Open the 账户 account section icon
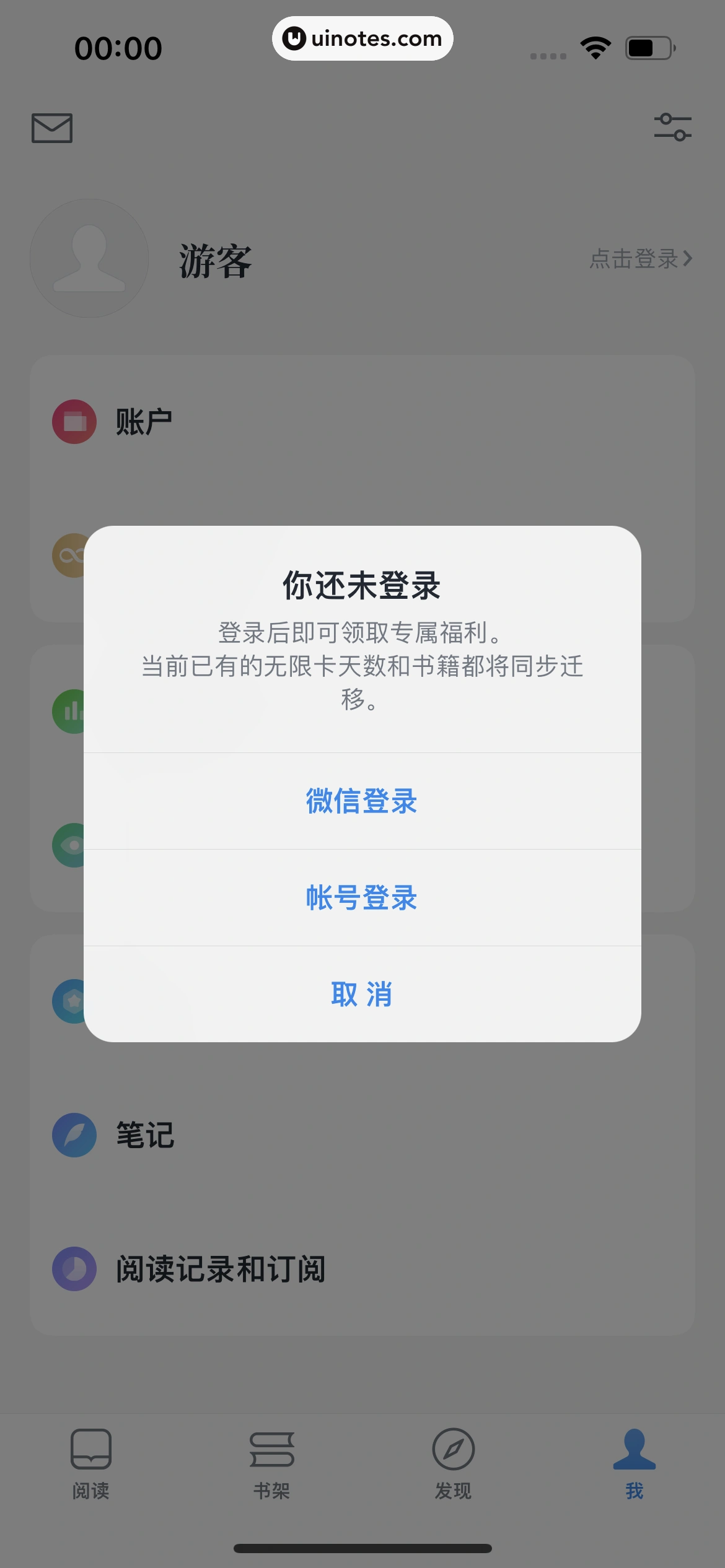The height and width of the screenshot is (1568, 725). [74, 420]
